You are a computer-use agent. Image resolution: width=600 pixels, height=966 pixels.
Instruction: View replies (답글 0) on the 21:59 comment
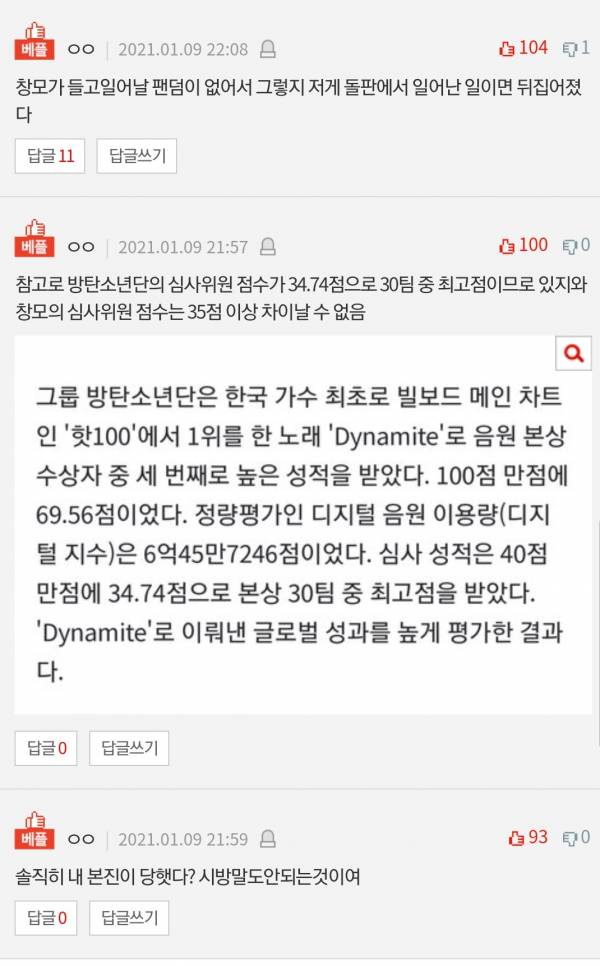click(46, 917)
